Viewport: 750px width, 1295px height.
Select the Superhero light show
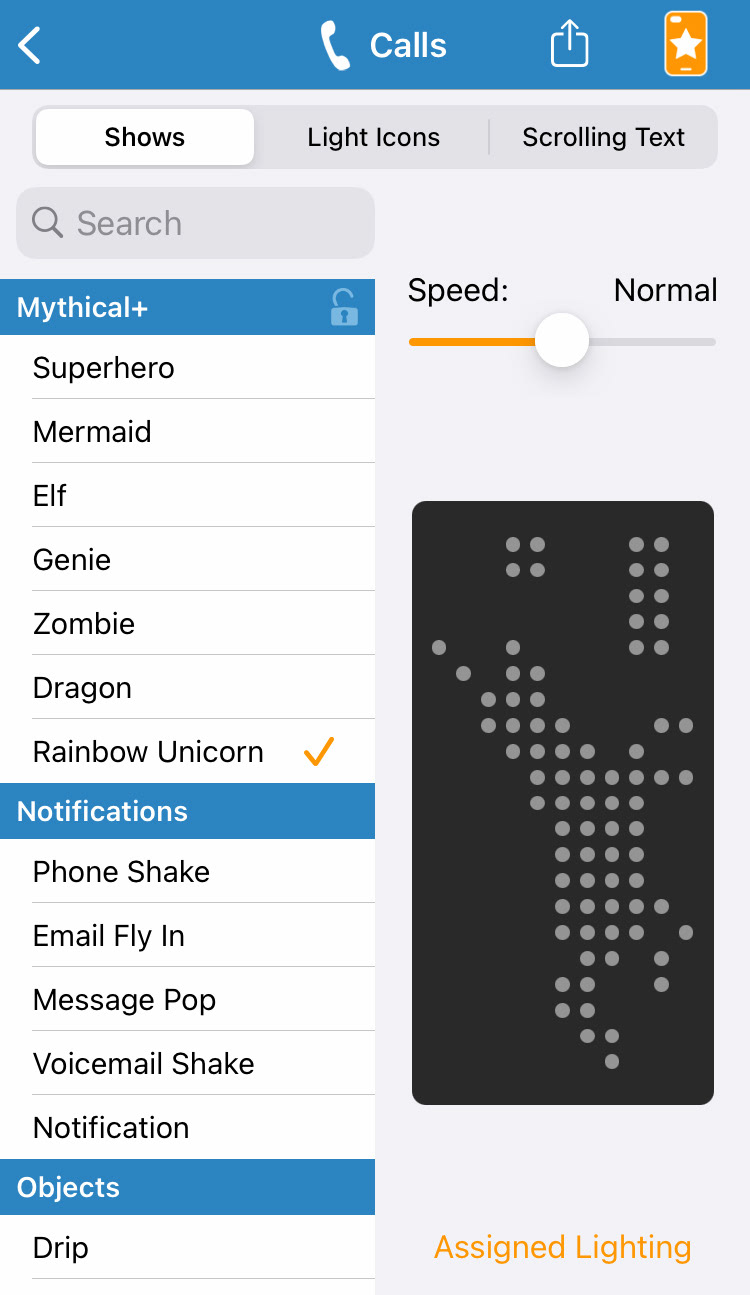pyautogui.click(x=104, y=367)
